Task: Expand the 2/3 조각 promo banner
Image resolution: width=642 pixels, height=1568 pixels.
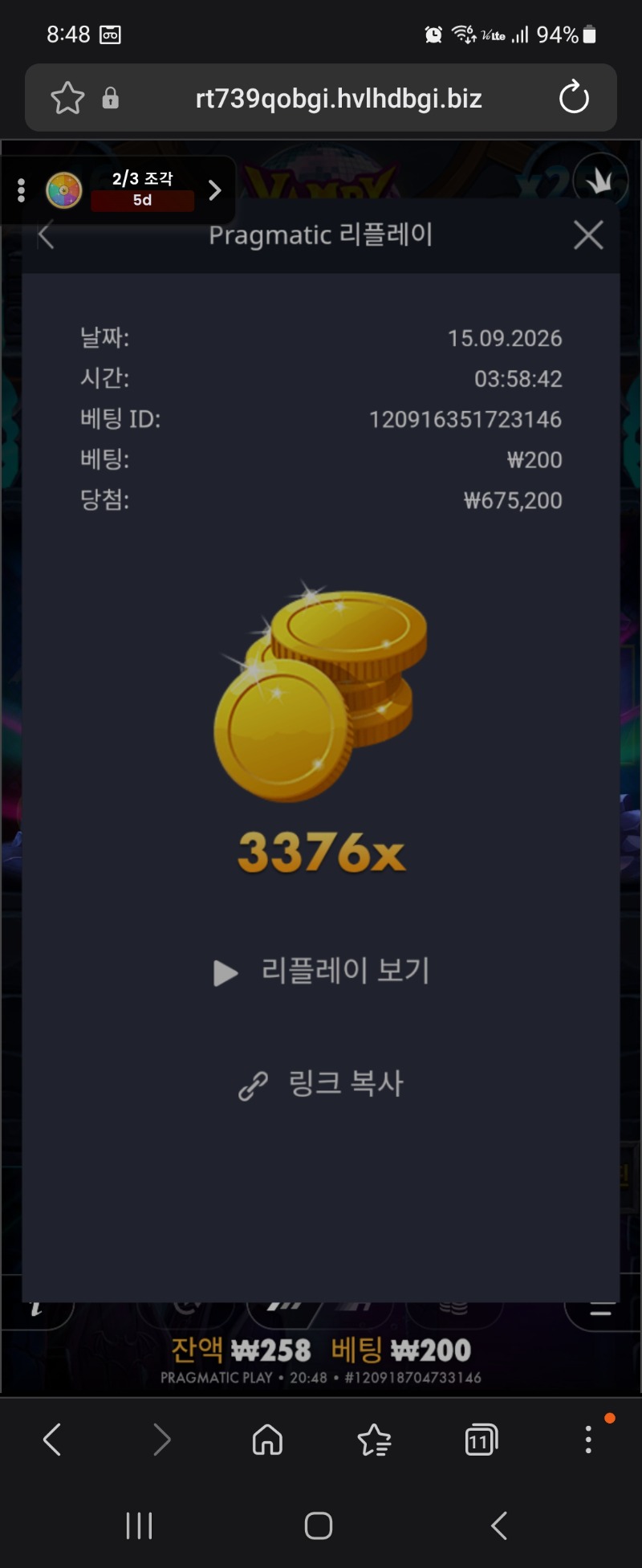Action: click(214, 190)
